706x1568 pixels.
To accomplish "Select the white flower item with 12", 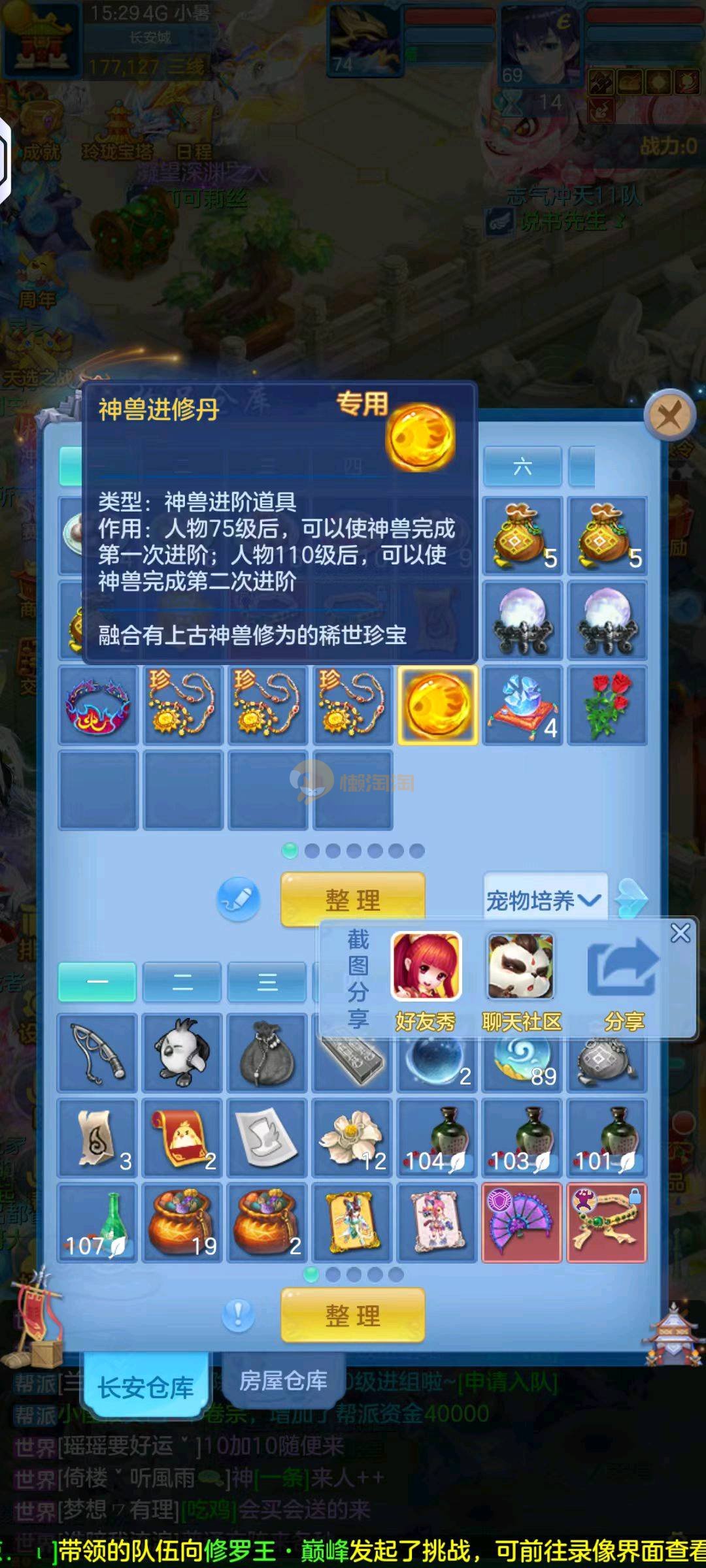I will (x=352, y=1137).
